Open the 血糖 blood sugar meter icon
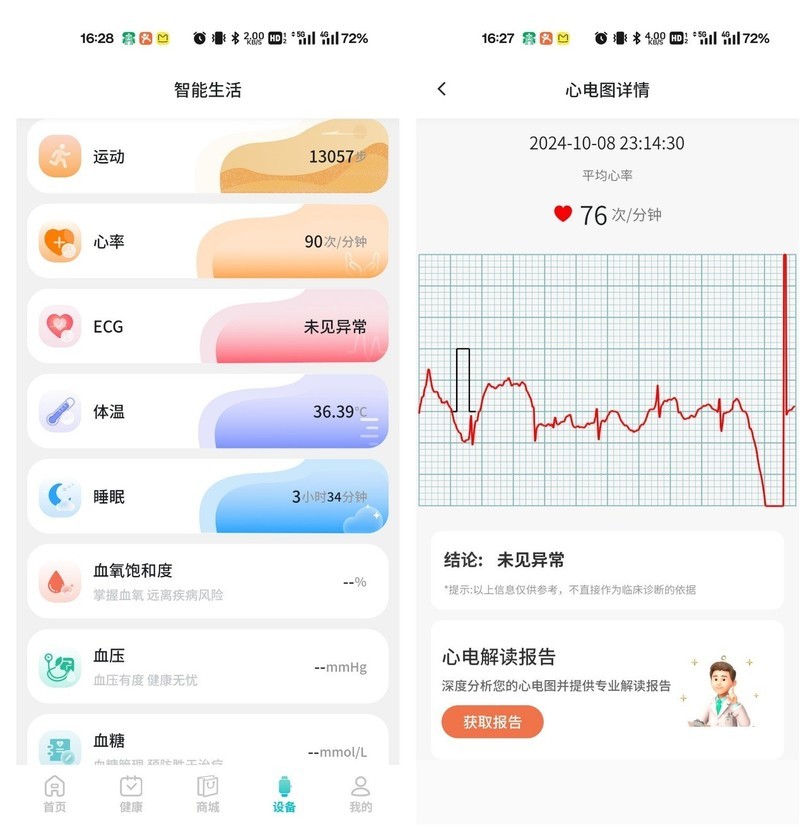Viewport: 800px width, 827px height. tap(62, 747)
